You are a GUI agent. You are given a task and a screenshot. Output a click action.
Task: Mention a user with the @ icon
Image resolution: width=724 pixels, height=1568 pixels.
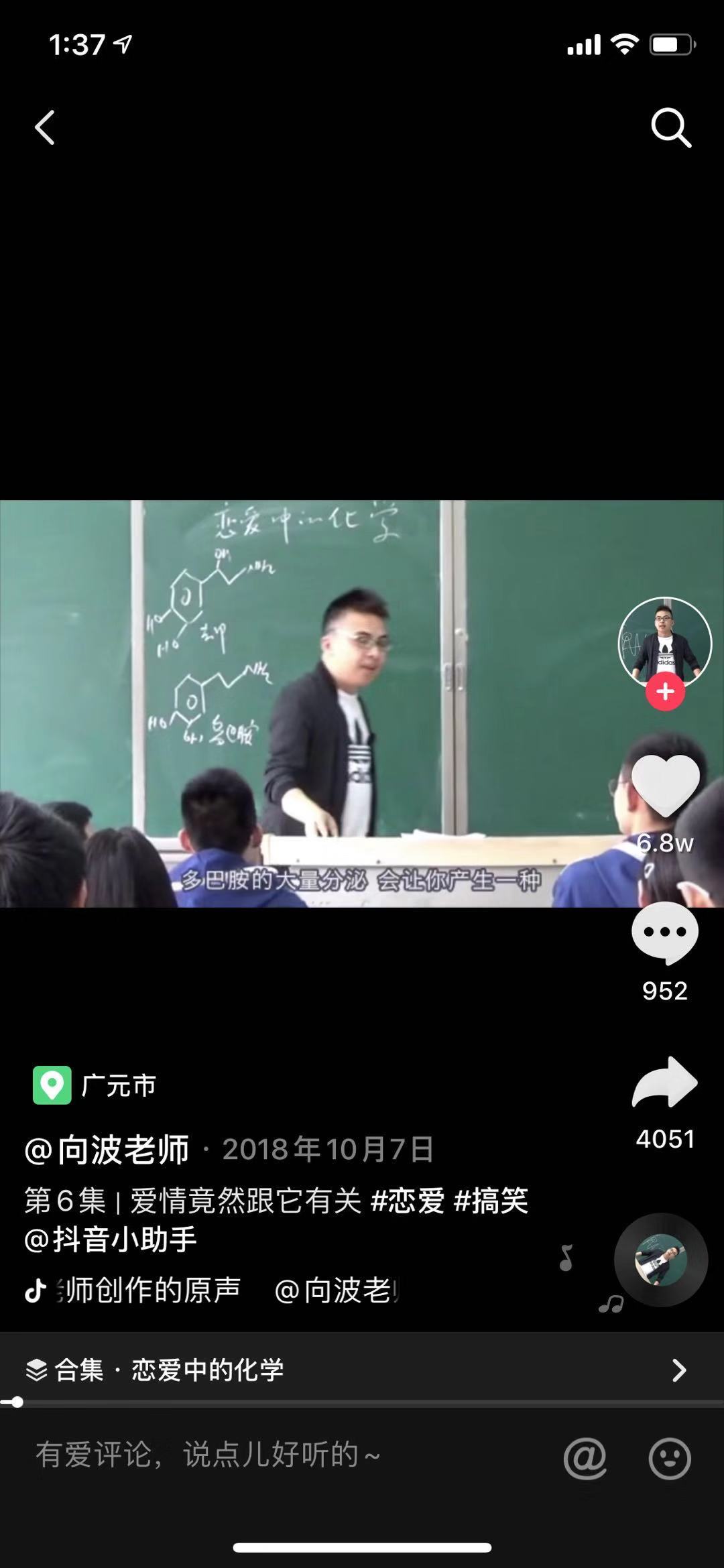(585, 1458)
